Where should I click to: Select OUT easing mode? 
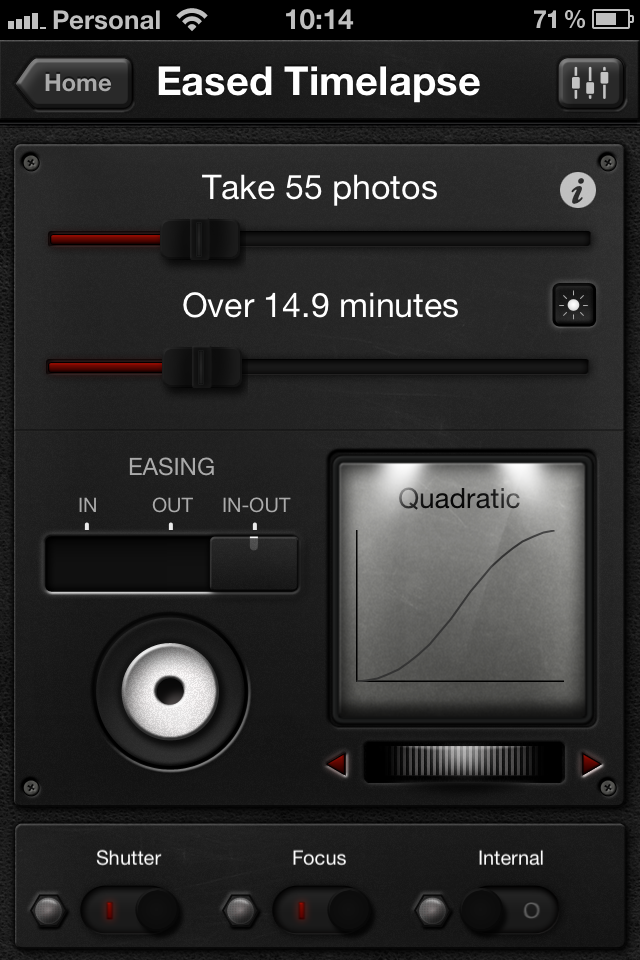[172, 564]
